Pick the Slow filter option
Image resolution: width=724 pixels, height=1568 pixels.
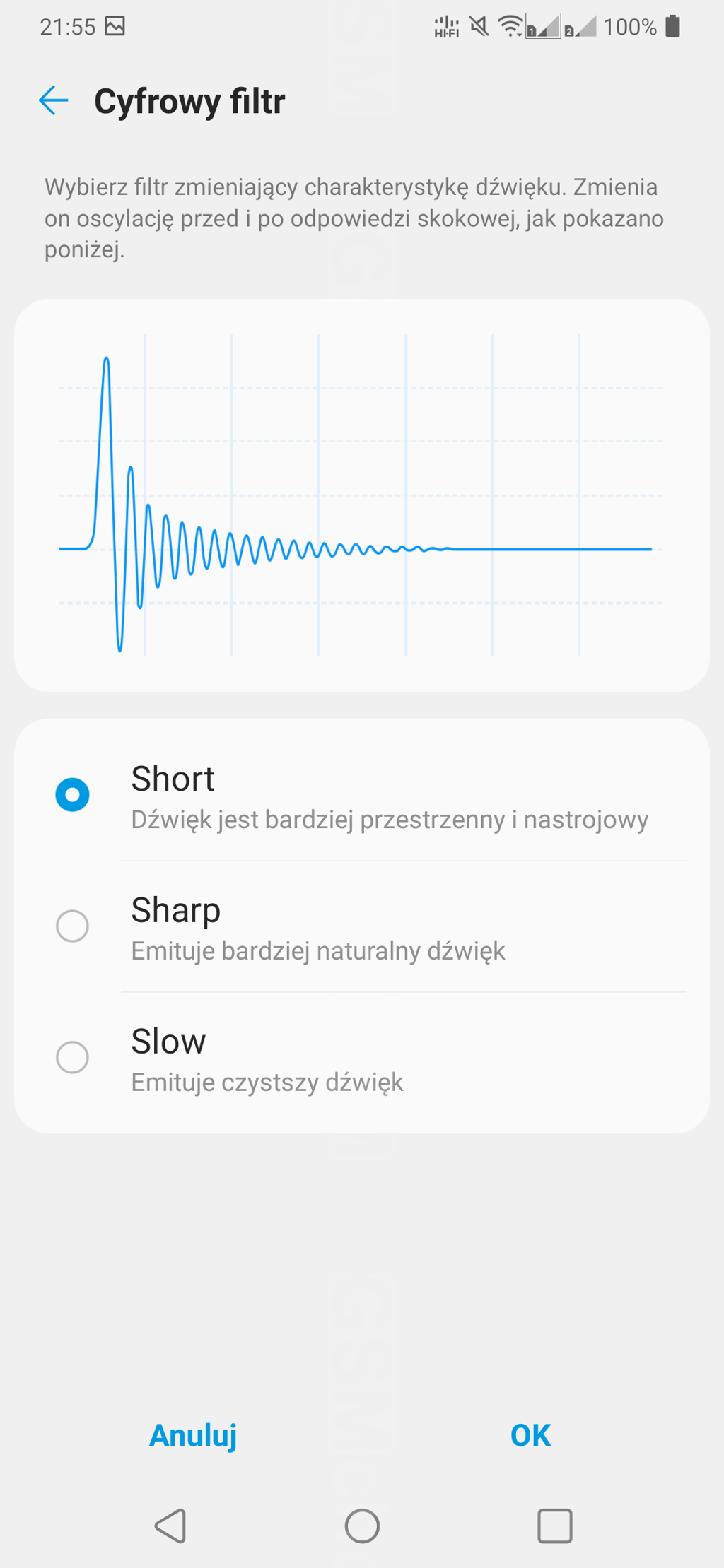[362, 1058]
